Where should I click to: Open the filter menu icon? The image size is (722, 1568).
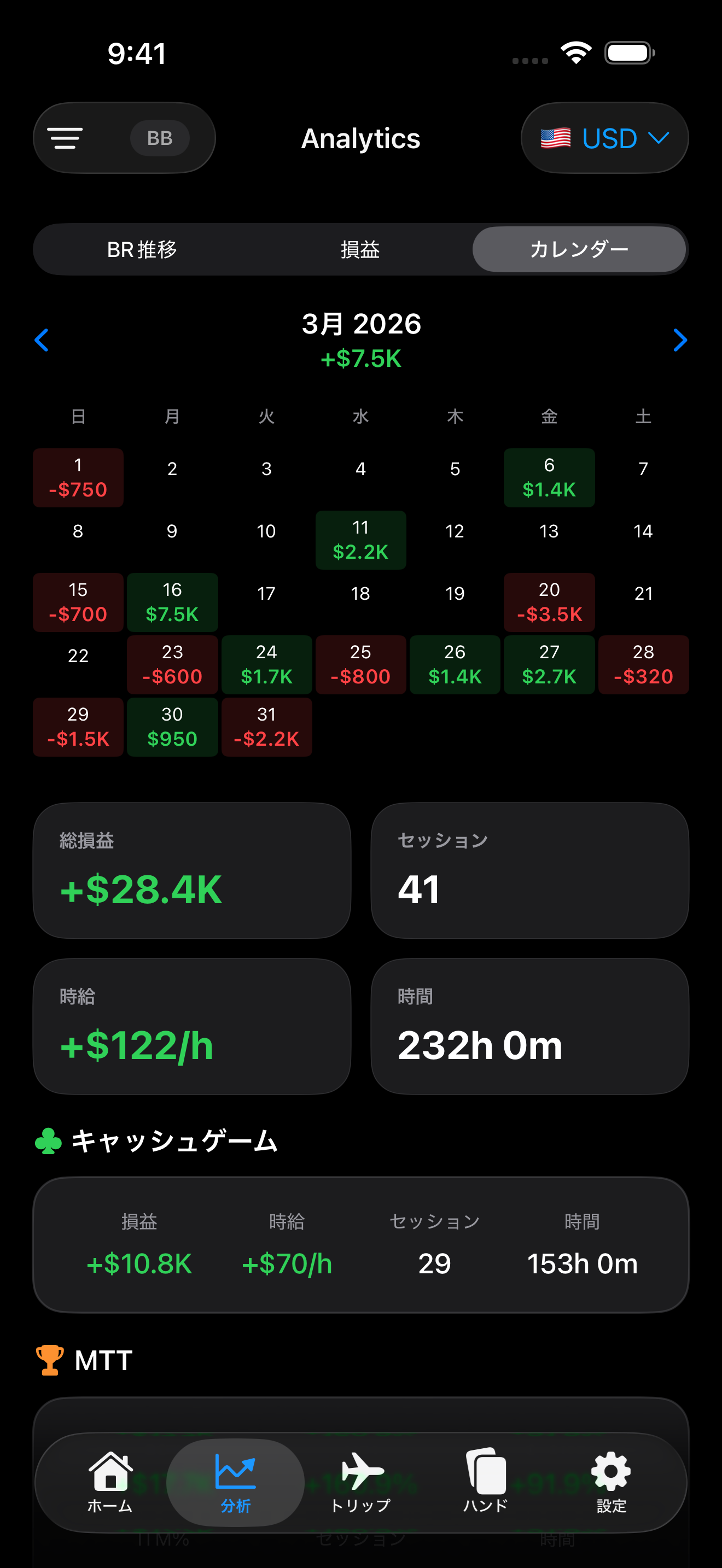(x=66, y=138)
